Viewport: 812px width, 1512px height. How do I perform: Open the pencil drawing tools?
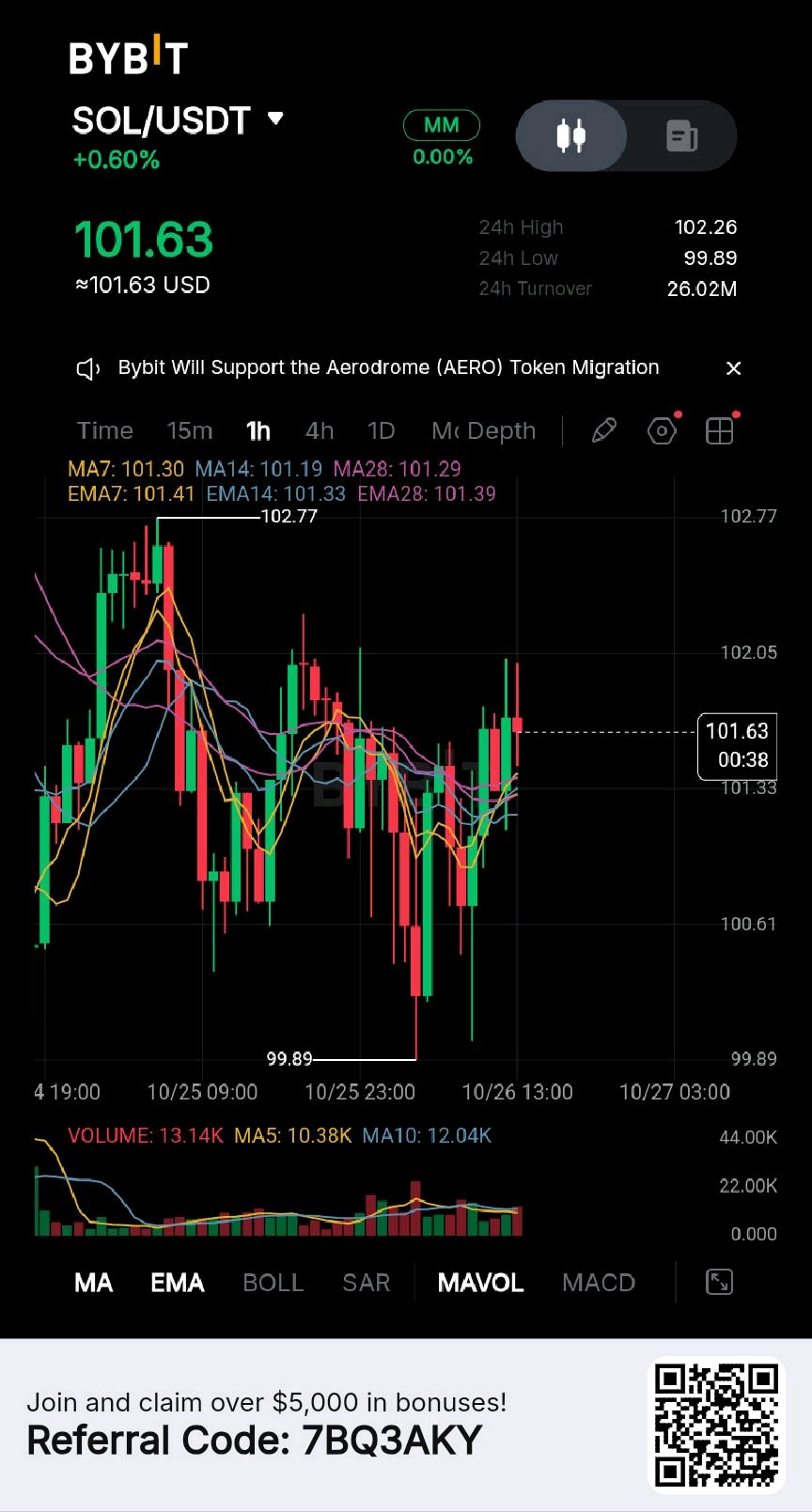(604, 430)
